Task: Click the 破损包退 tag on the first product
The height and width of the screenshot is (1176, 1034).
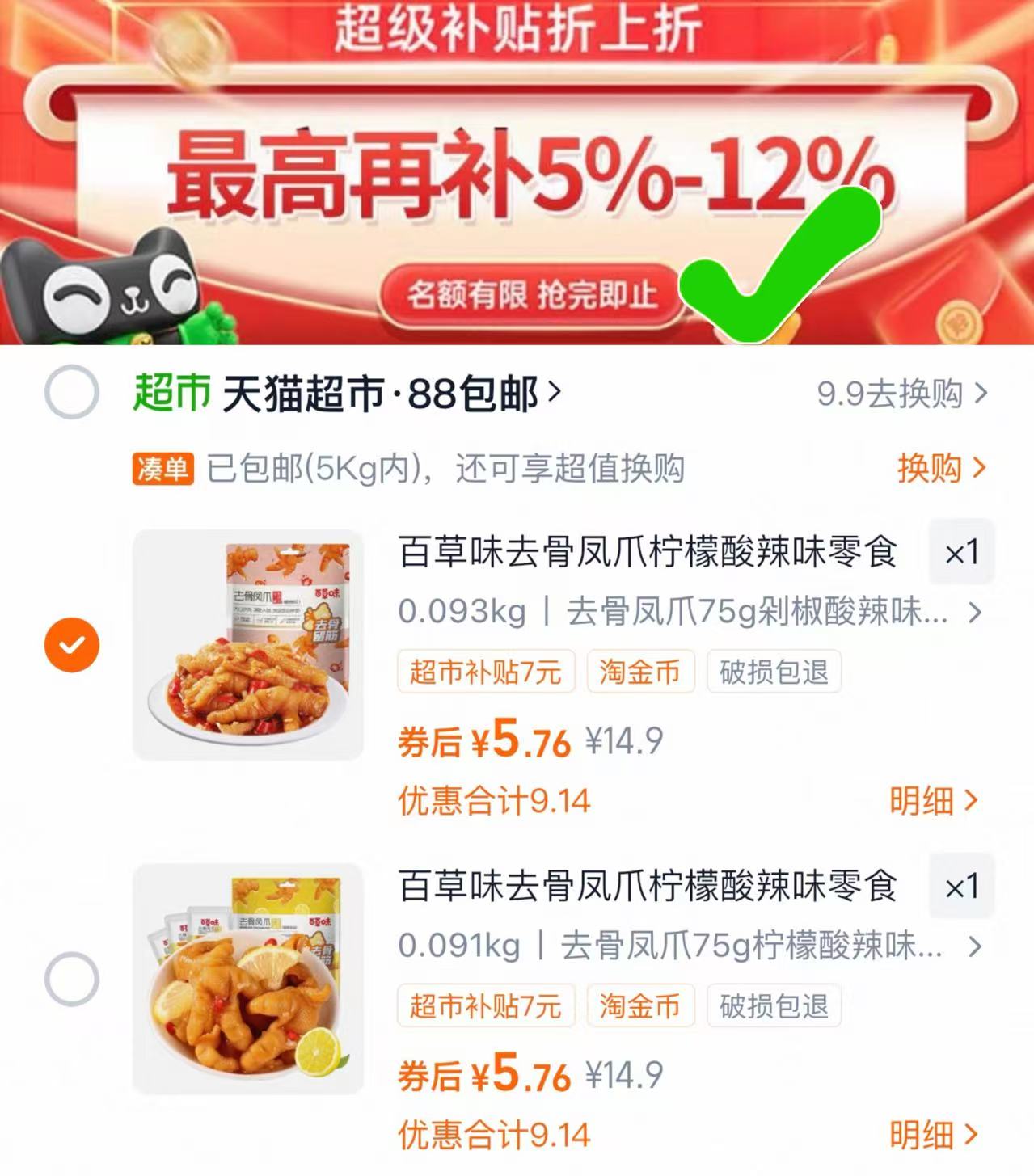Action: pos(772,671)
